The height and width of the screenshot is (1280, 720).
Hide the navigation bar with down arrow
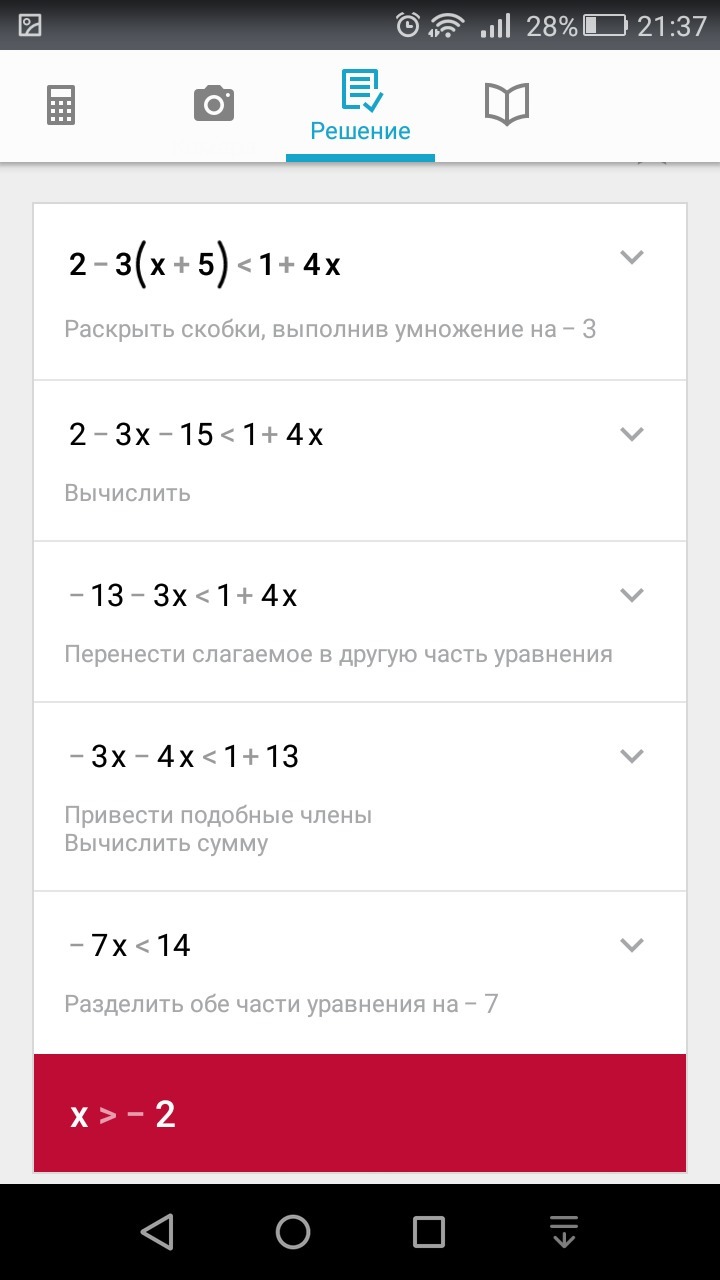click(565, 1232)
